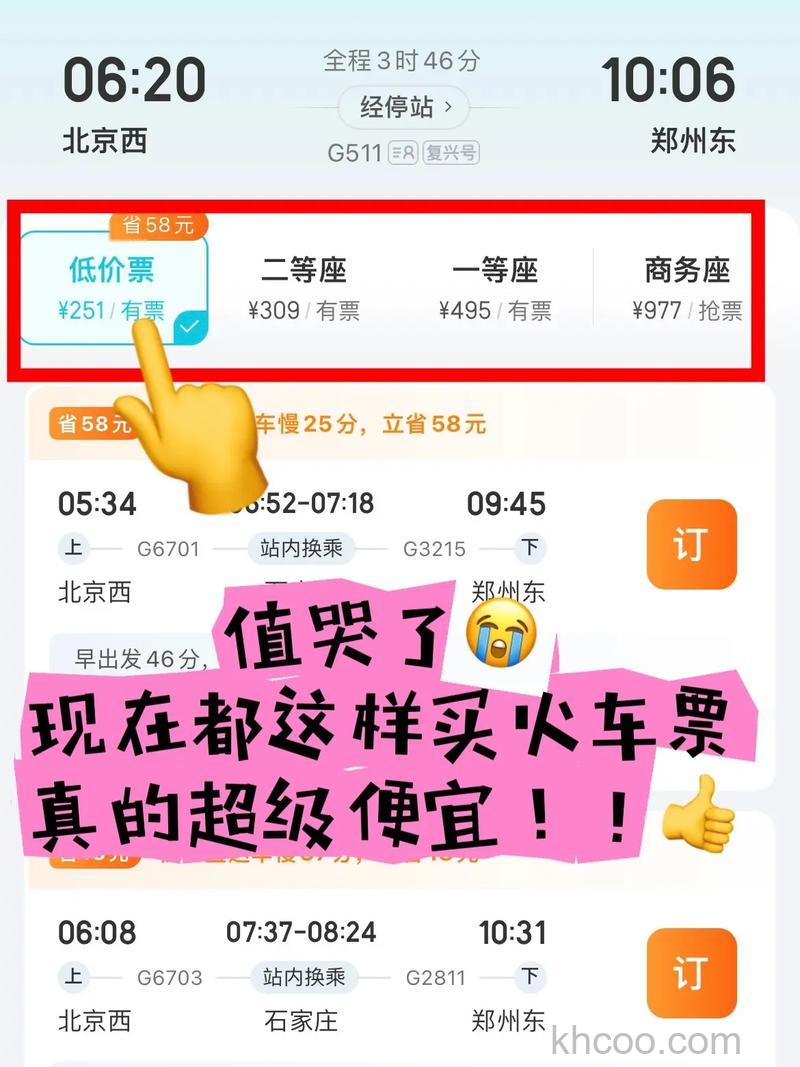
Task: Tap the 订 button for the G6701 transfer
Action: 691,541
